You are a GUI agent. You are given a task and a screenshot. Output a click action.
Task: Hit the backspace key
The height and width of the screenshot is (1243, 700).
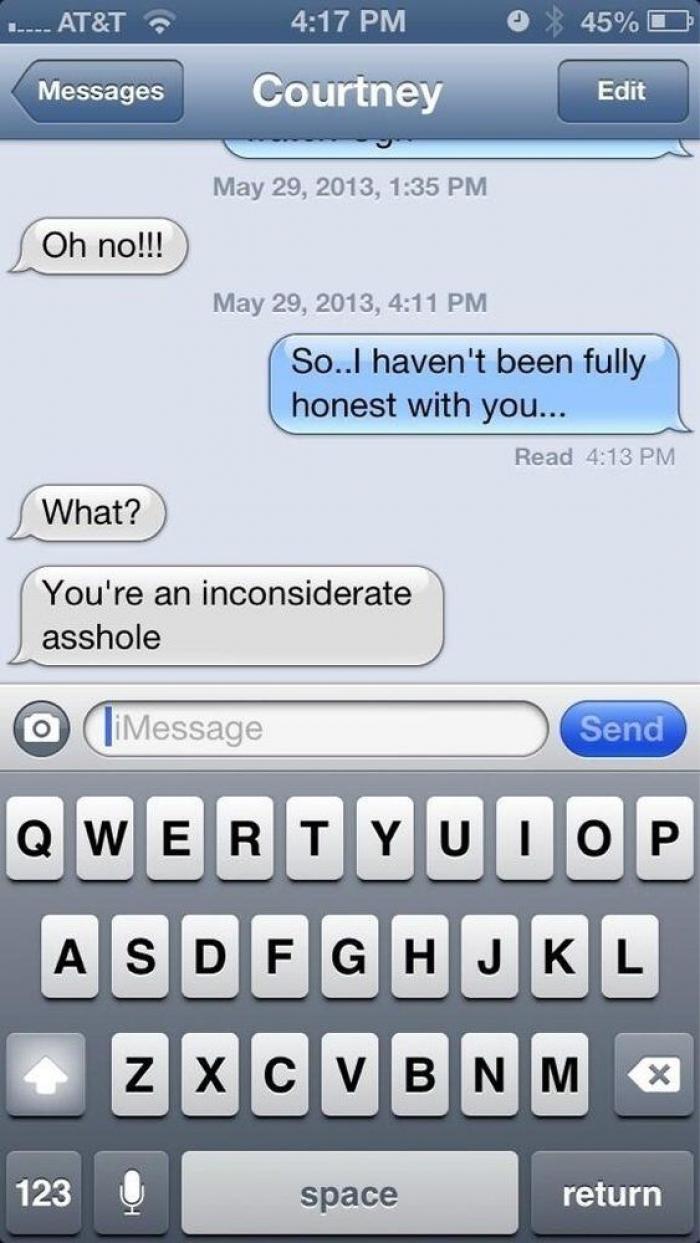[653, 1074]
